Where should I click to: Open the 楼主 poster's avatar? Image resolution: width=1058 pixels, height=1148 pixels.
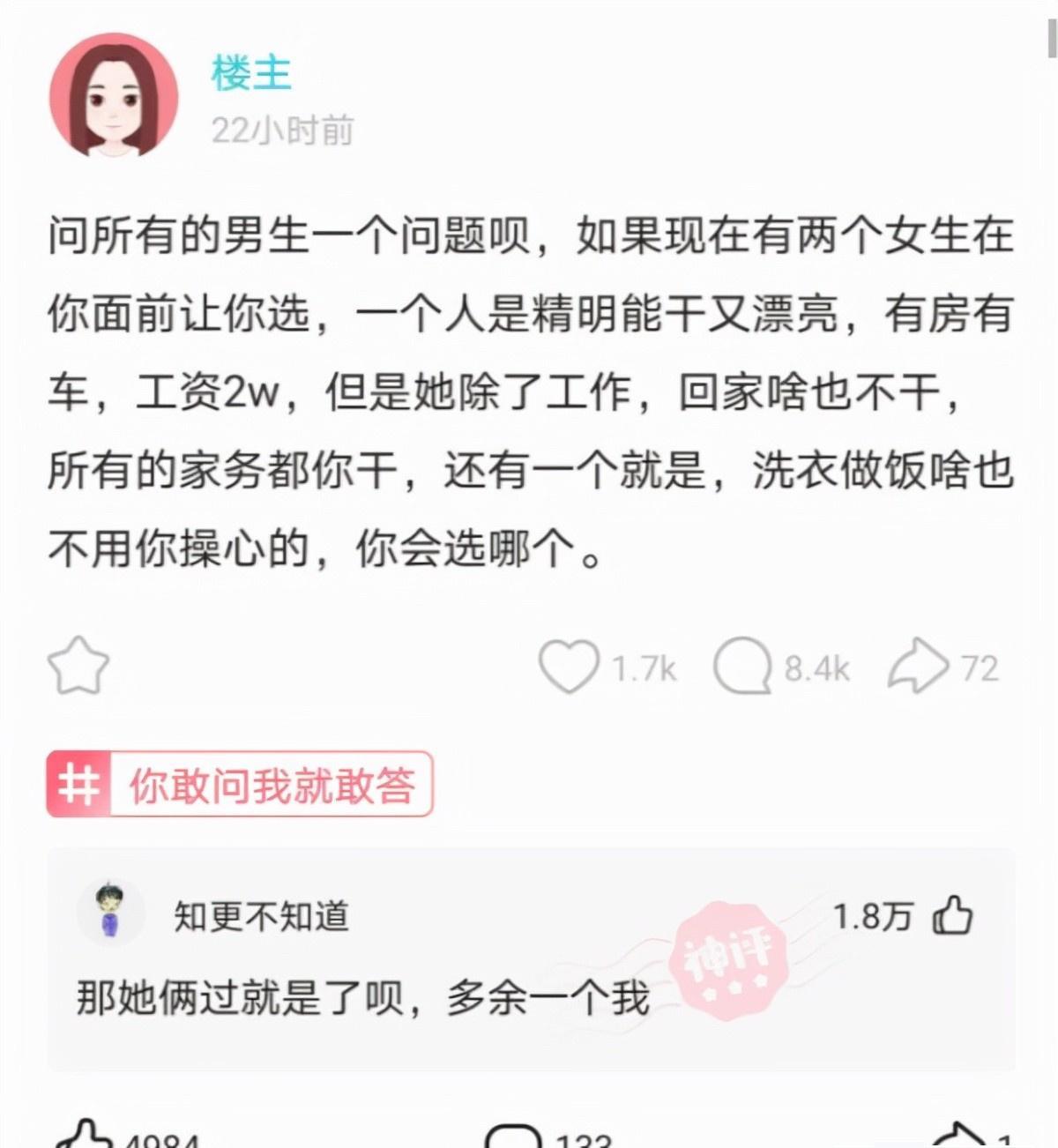[114, 96]
